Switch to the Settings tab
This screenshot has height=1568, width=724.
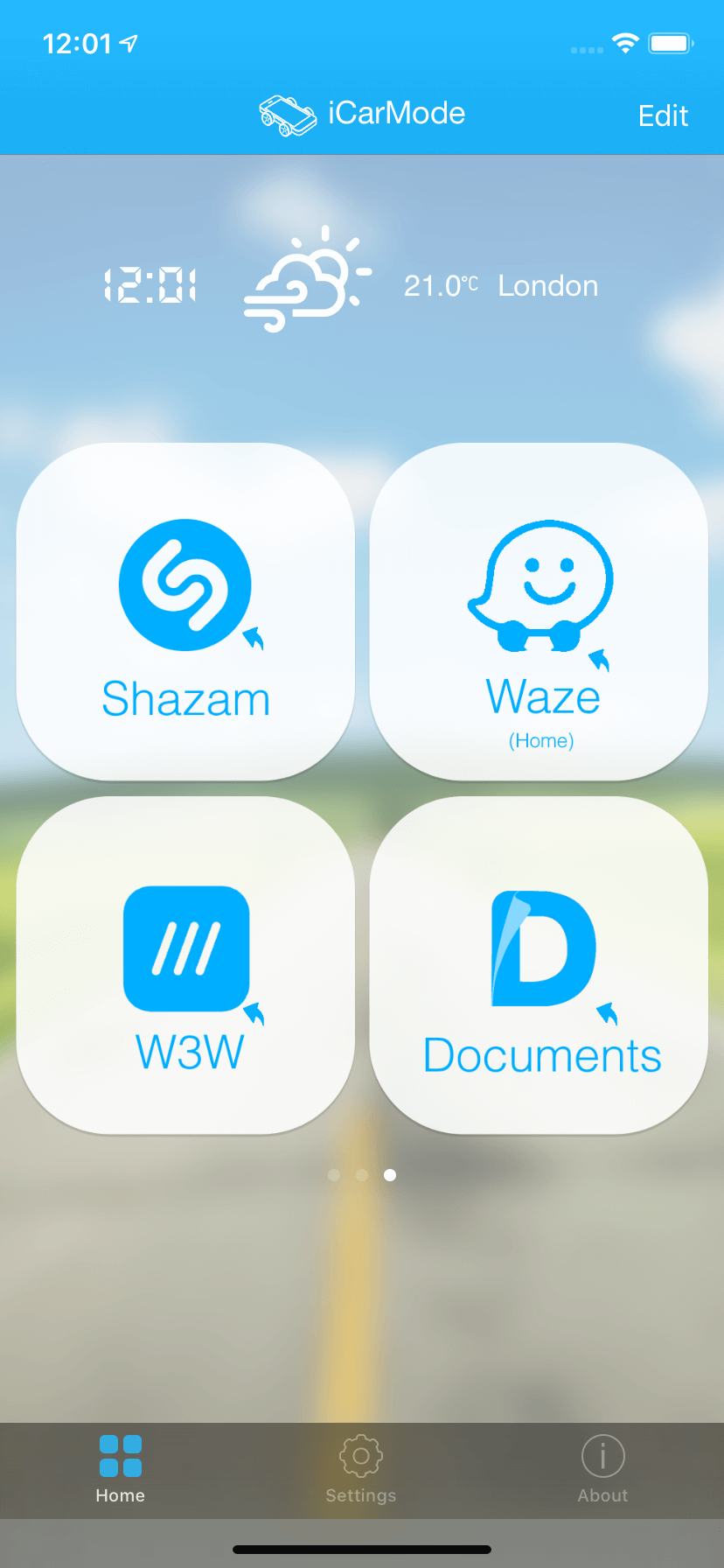click(361, 1469)
